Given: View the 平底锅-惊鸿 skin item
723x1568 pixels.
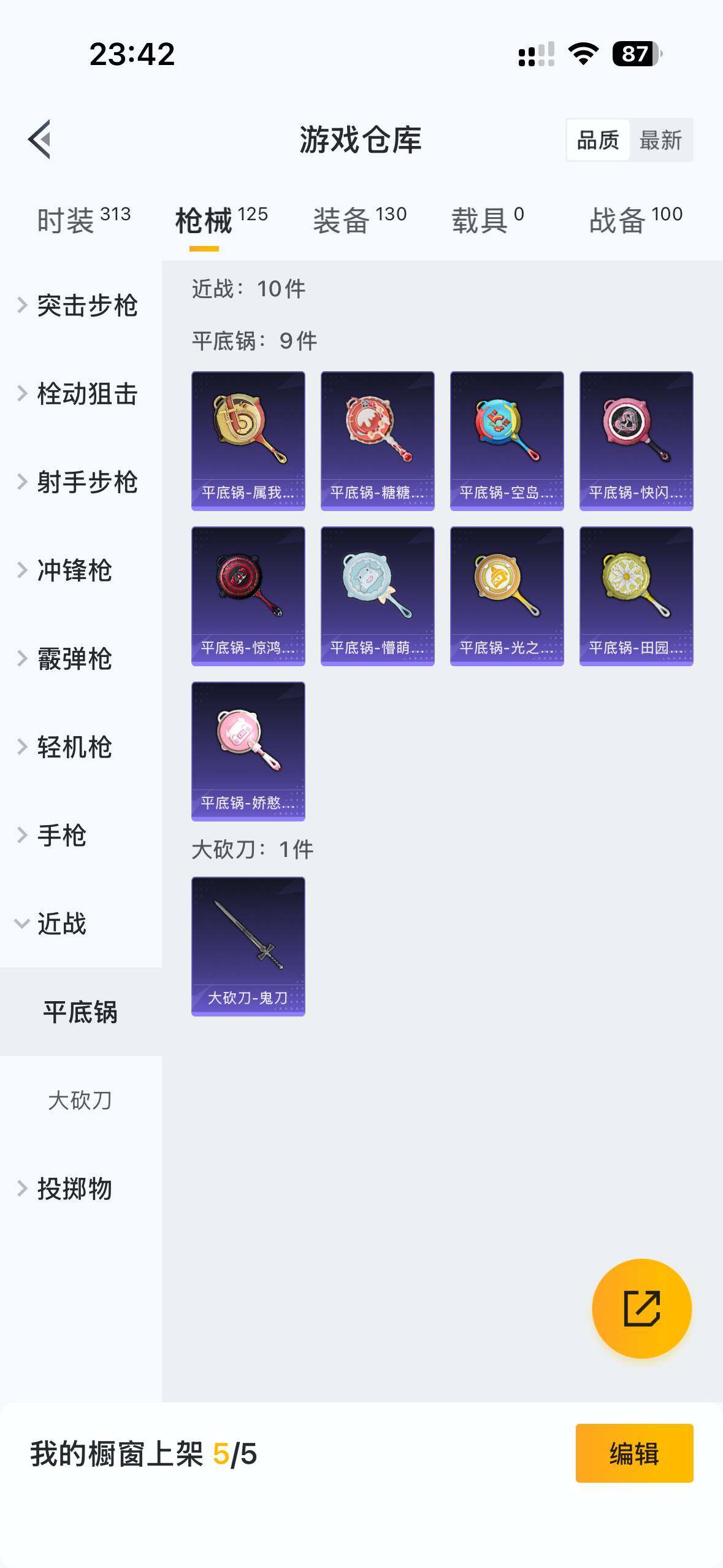Looking at the screenshot, I should click(248, 596).
